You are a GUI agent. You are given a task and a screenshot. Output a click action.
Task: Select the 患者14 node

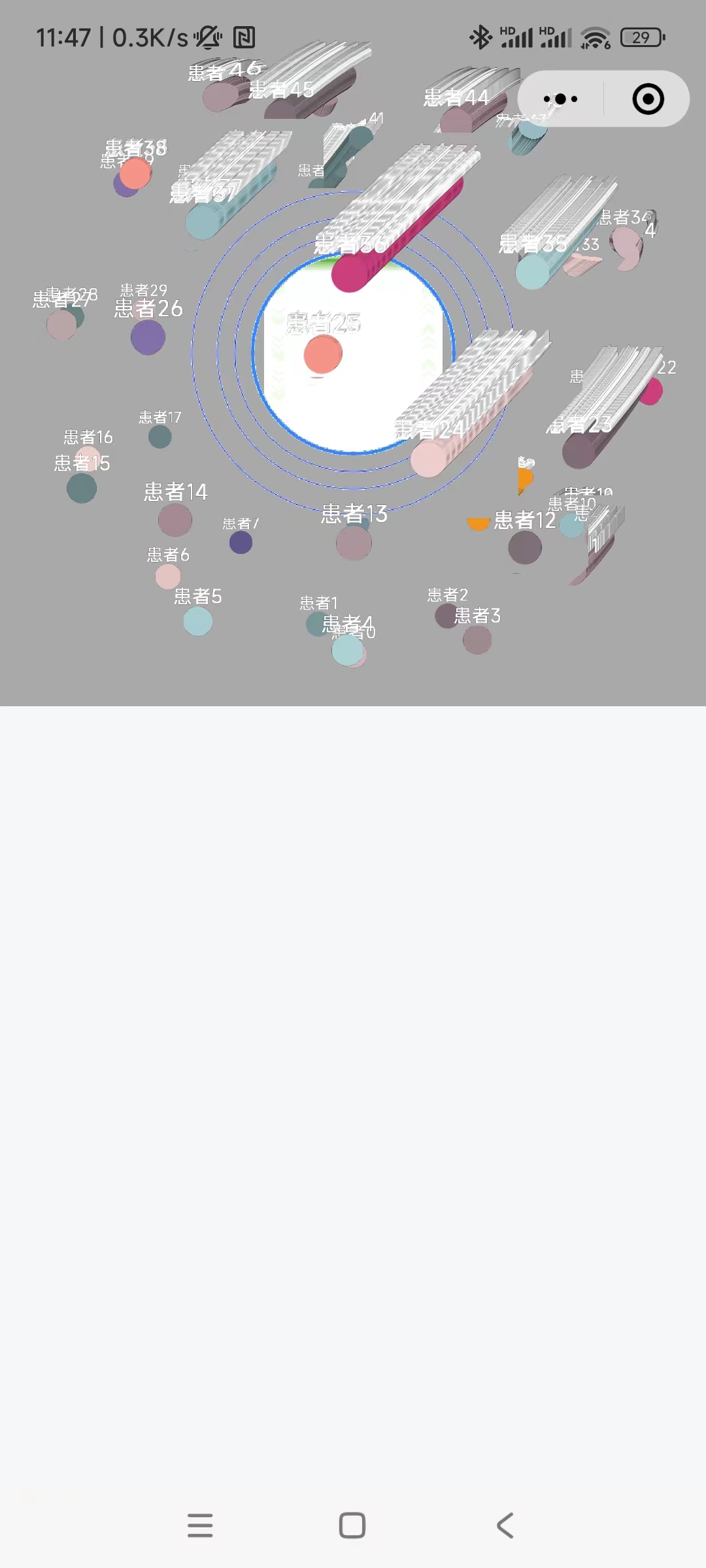pyautogui.click(x=175, y=520)
